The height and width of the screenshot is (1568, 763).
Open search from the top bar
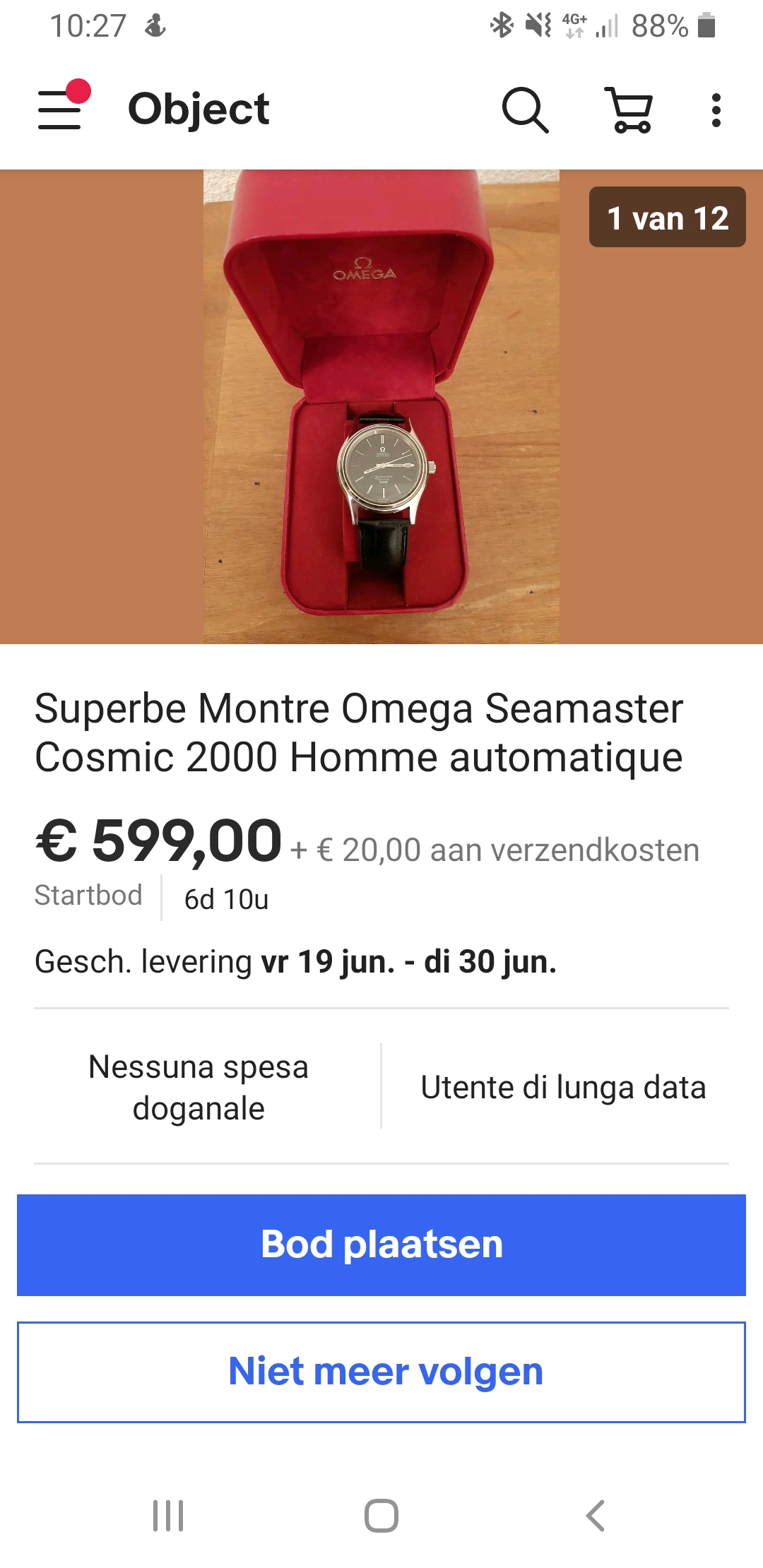click(525, 110)
